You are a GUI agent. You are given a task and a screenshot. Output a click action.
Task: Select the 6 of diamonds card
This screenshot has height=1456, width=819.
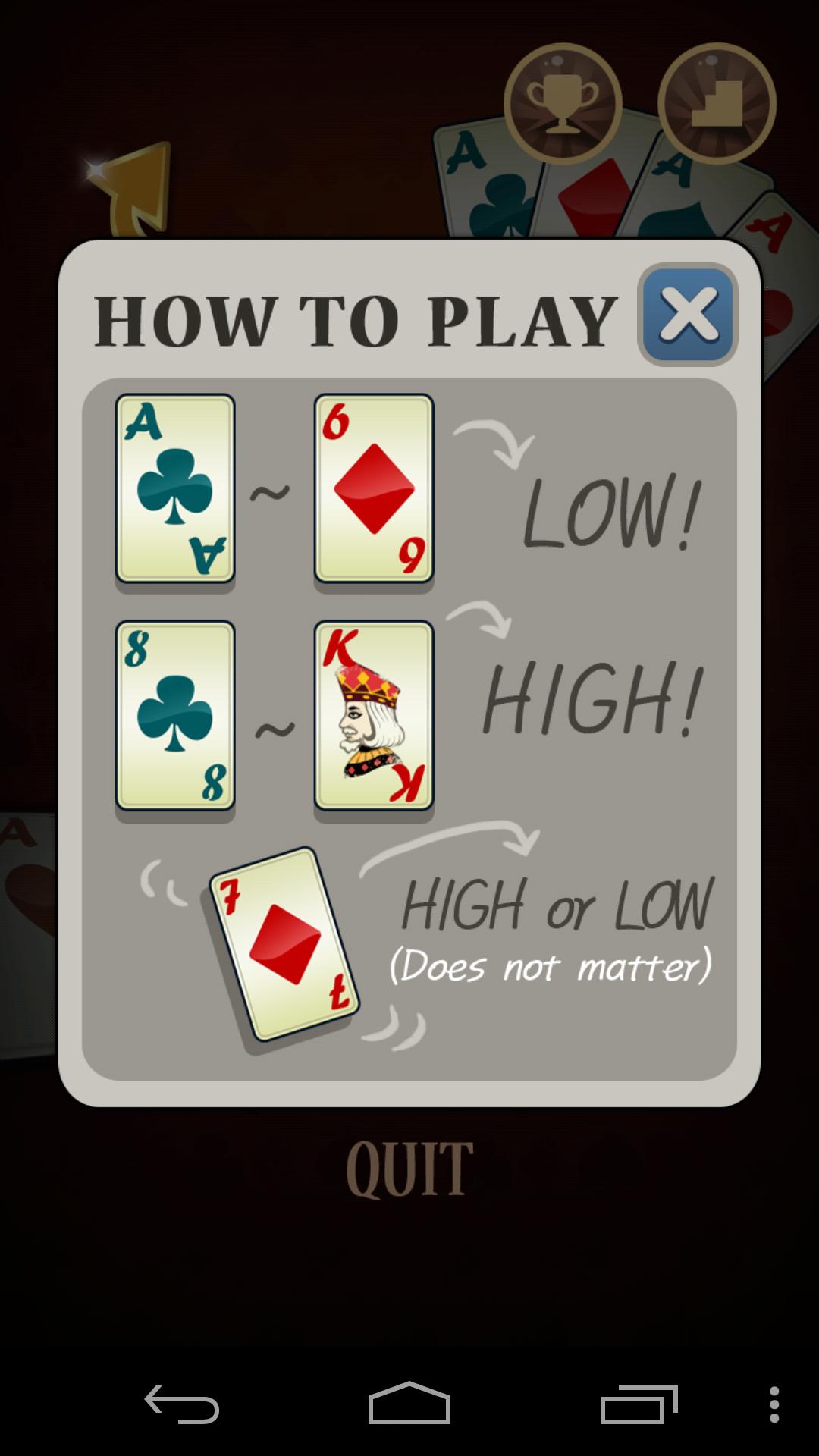(375, 485)
